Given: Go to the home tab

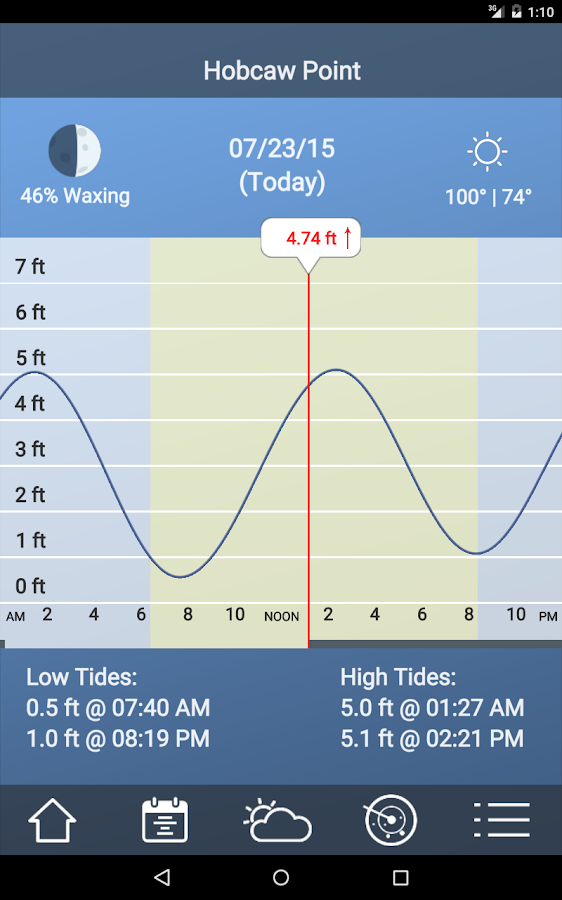Looking at the screenshot, I should coord(52,820).
